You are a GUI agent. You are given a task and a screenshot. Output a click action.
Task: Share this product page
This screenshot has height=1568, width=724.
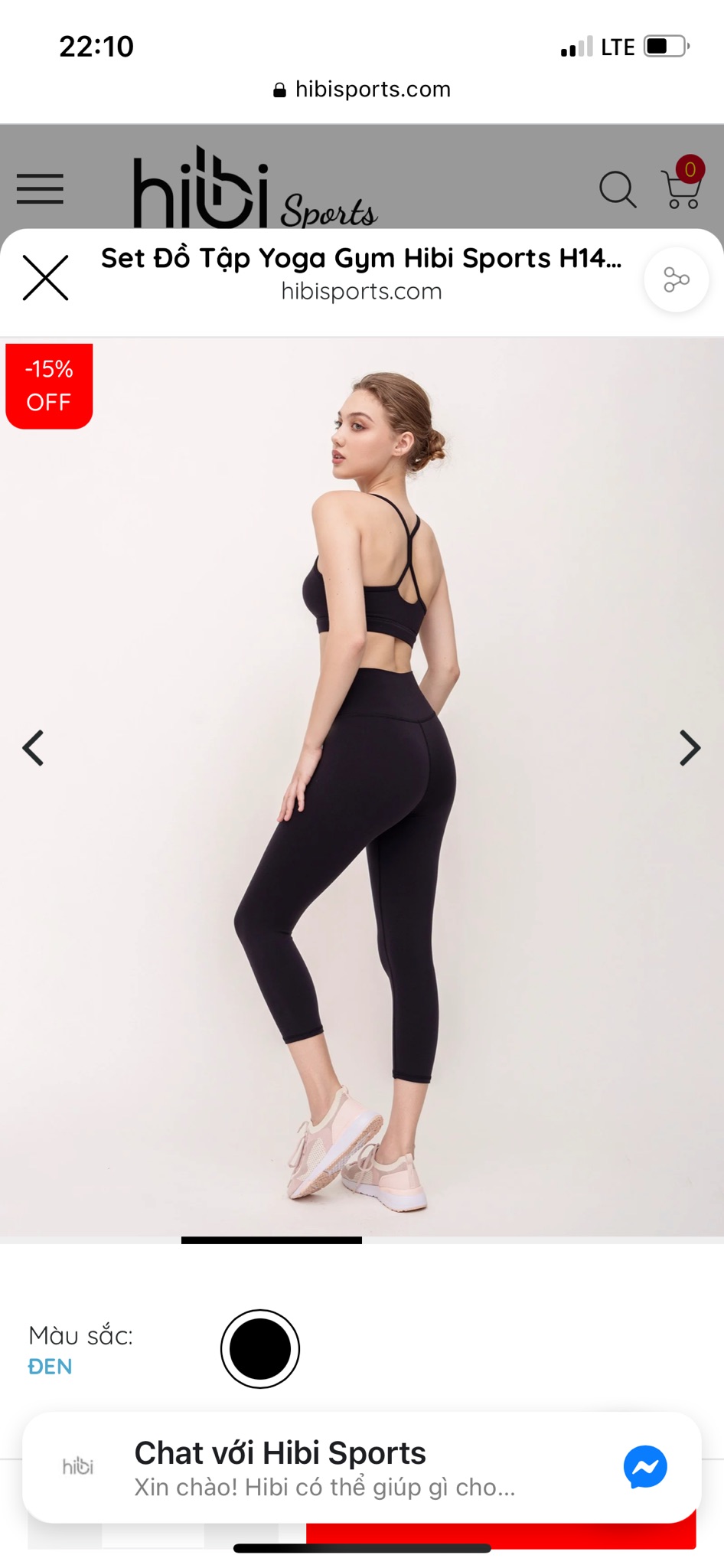(676, 279)
